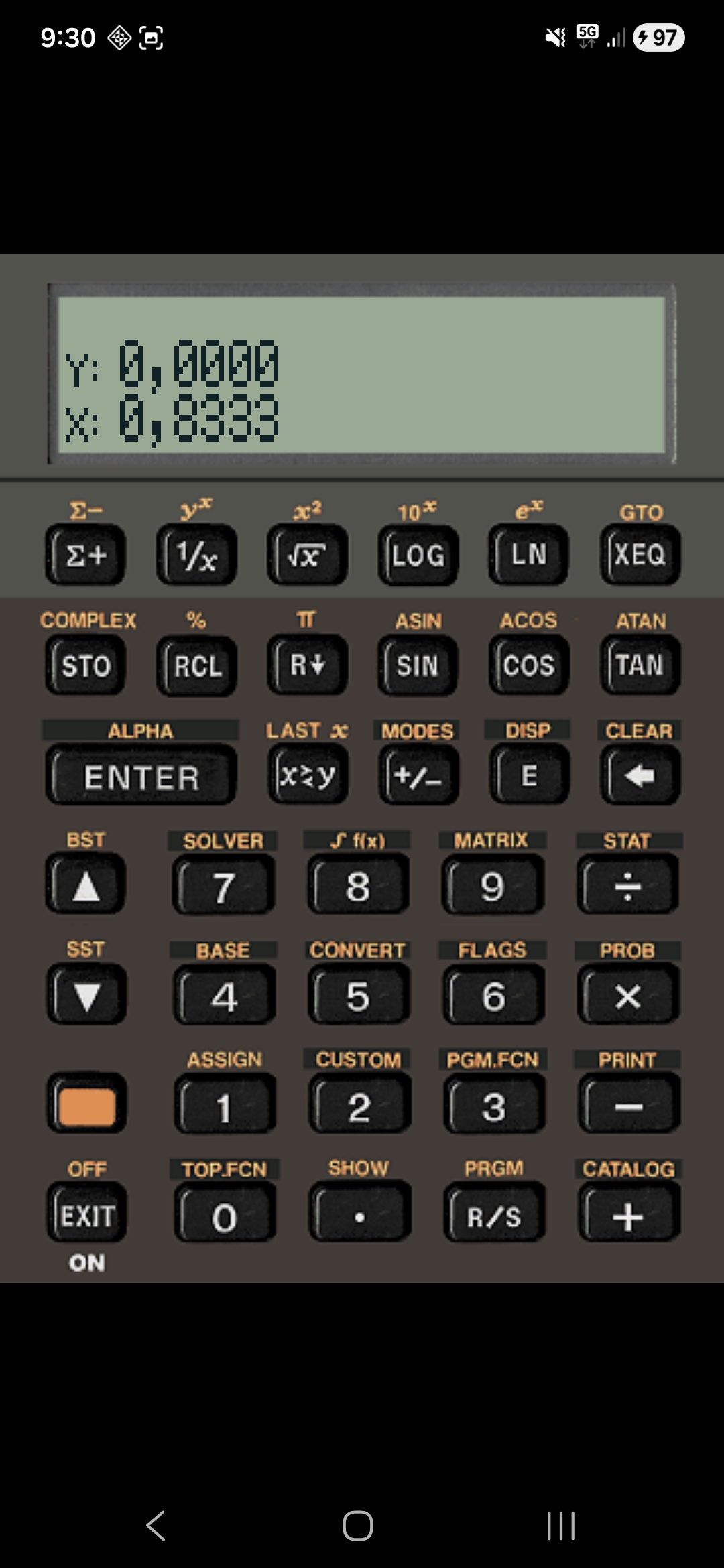Take square root with √x key
This screenshot has height=1568, width=724.
pos(307,555)
